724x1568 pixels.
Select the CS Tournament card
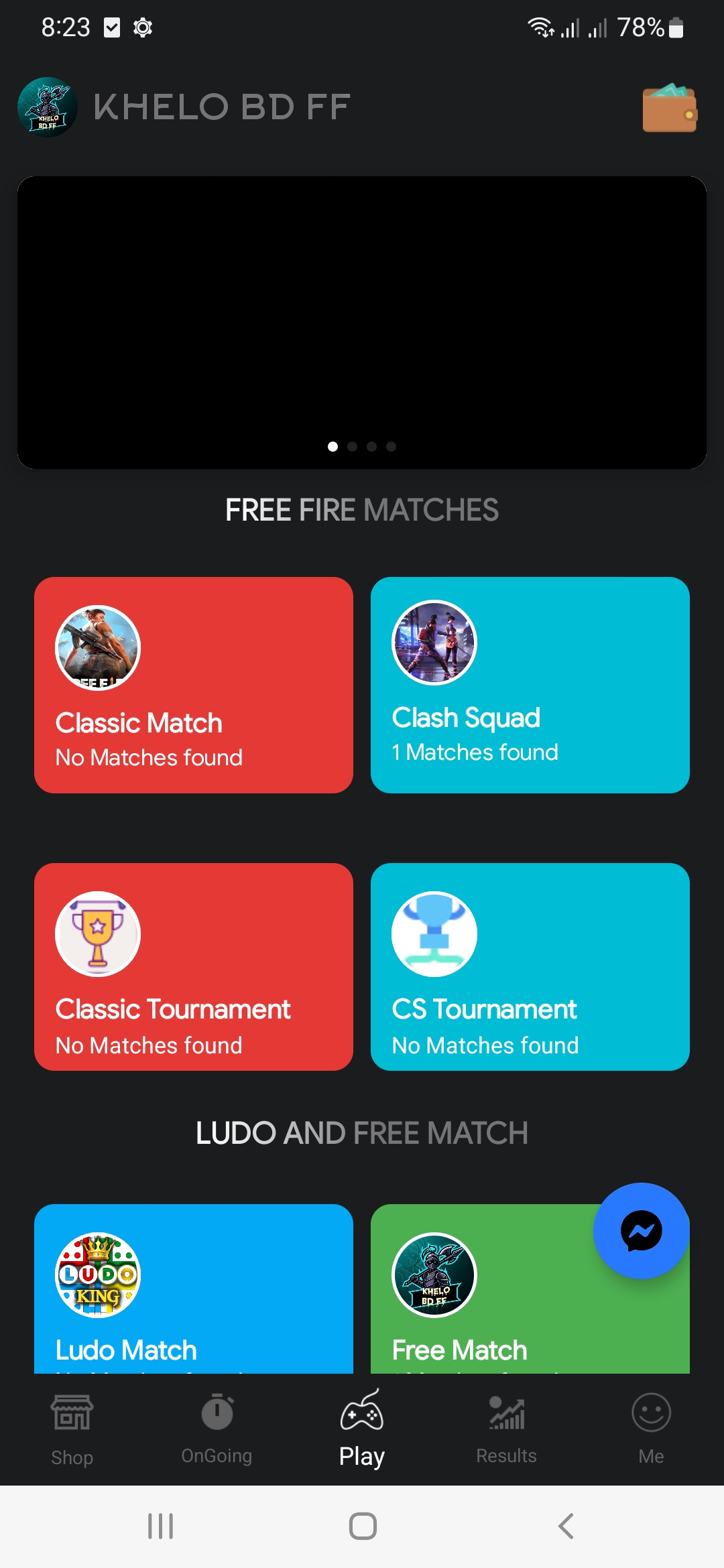click(530, 967)
